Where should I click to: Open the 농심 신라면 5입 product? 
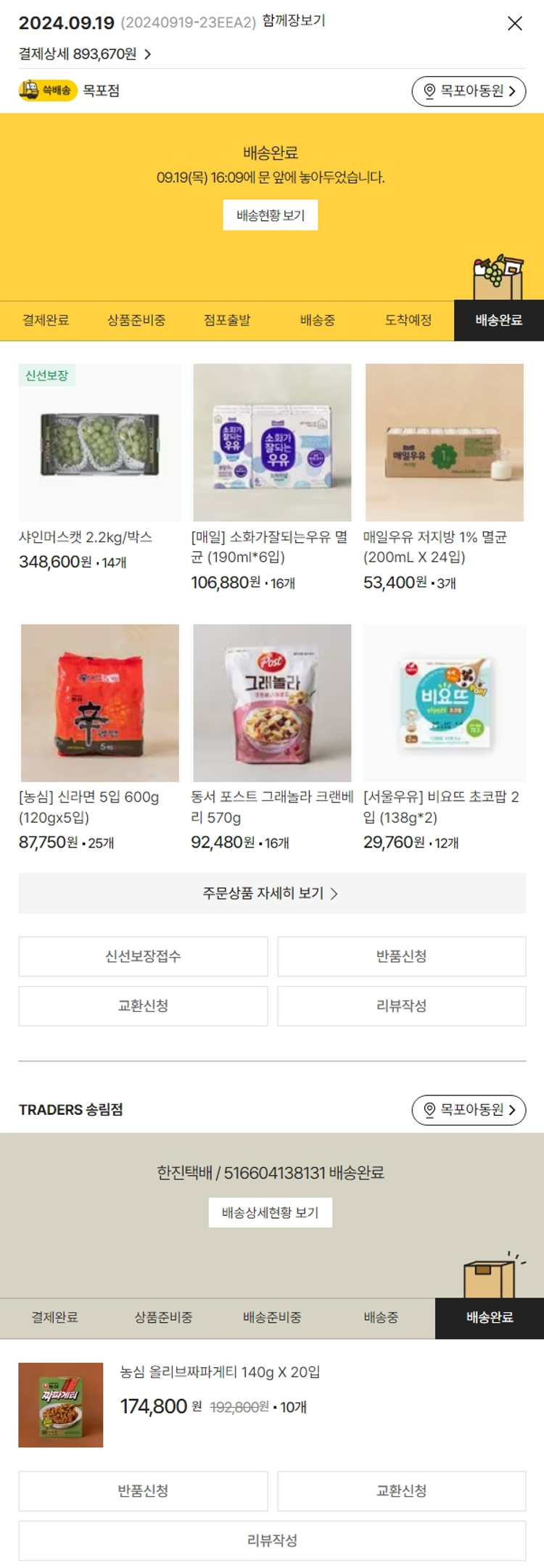[100, 703]
